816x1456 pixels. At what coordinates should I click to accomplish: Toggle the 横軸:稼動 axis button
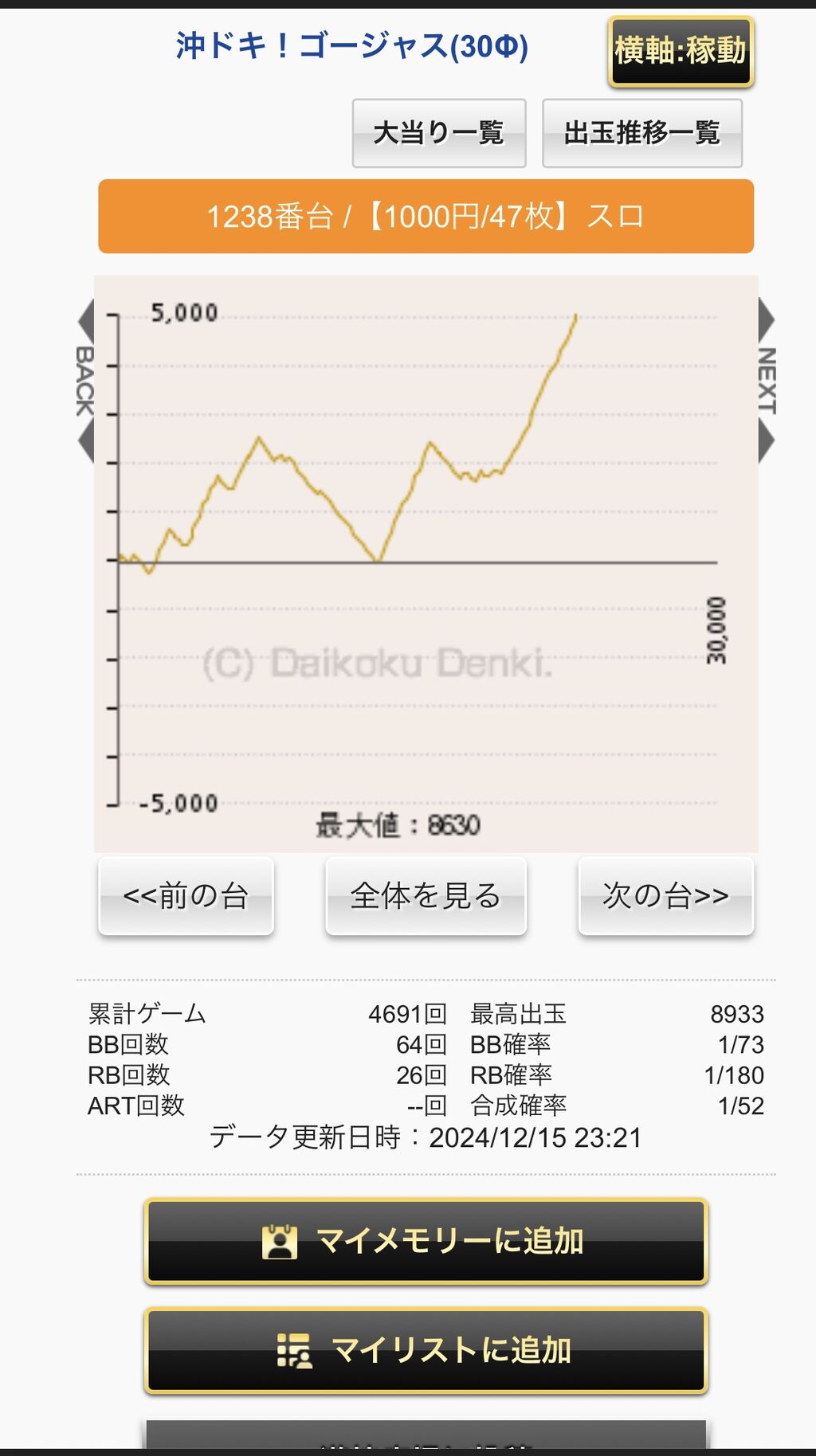pos(681,52)
